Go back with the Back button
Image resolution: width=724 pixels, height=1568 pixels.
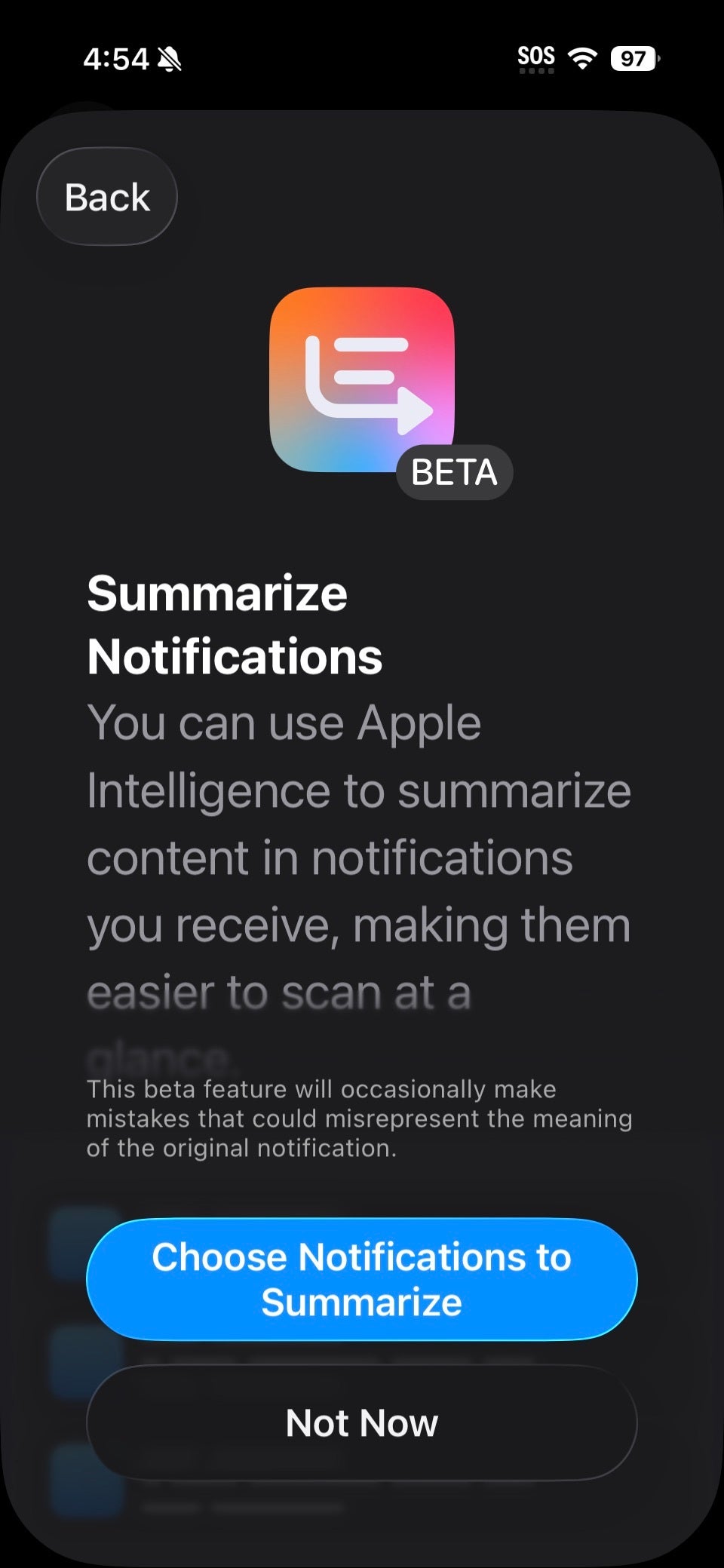click(x=107, y=197)
